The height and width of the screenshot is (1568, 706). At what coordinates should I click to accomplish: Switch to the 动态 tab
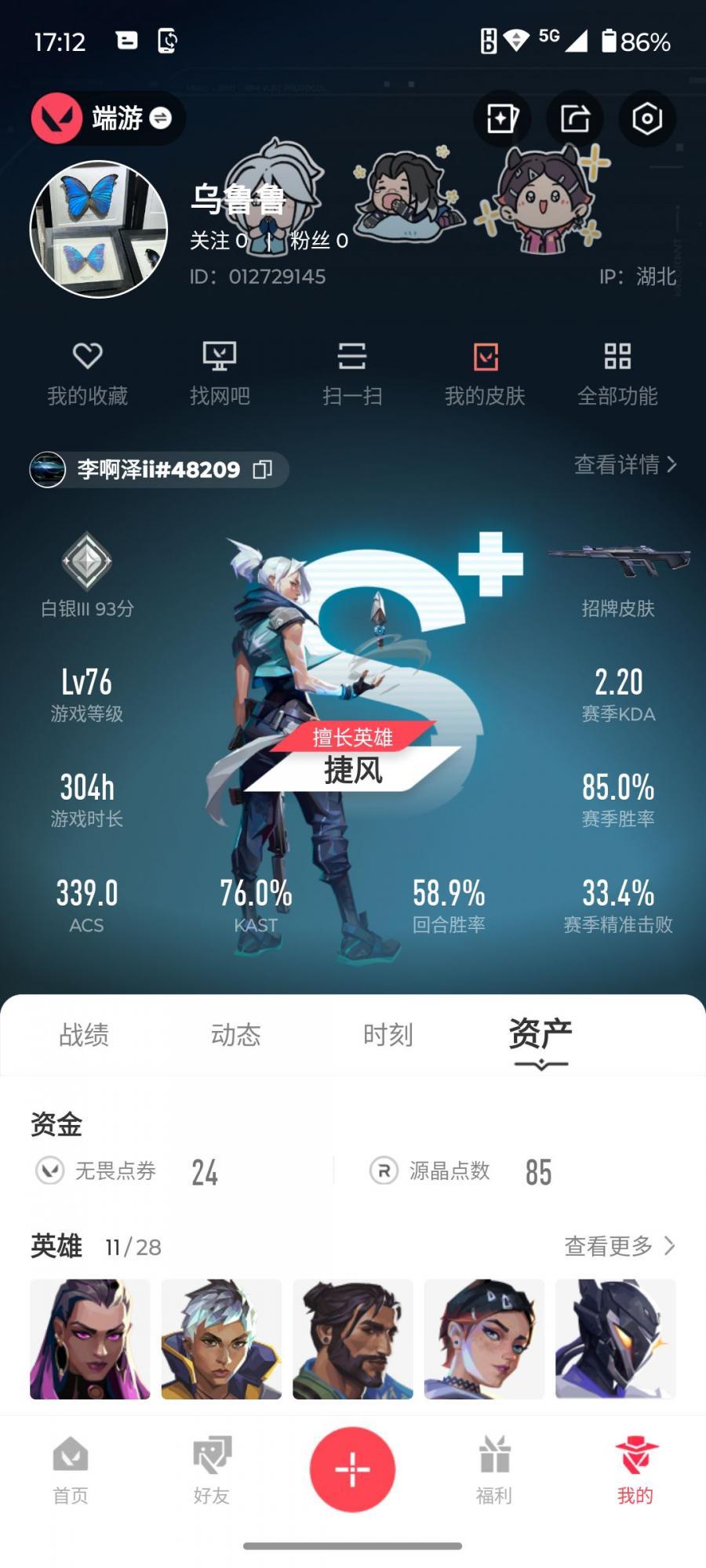(x=235, y=1035)
